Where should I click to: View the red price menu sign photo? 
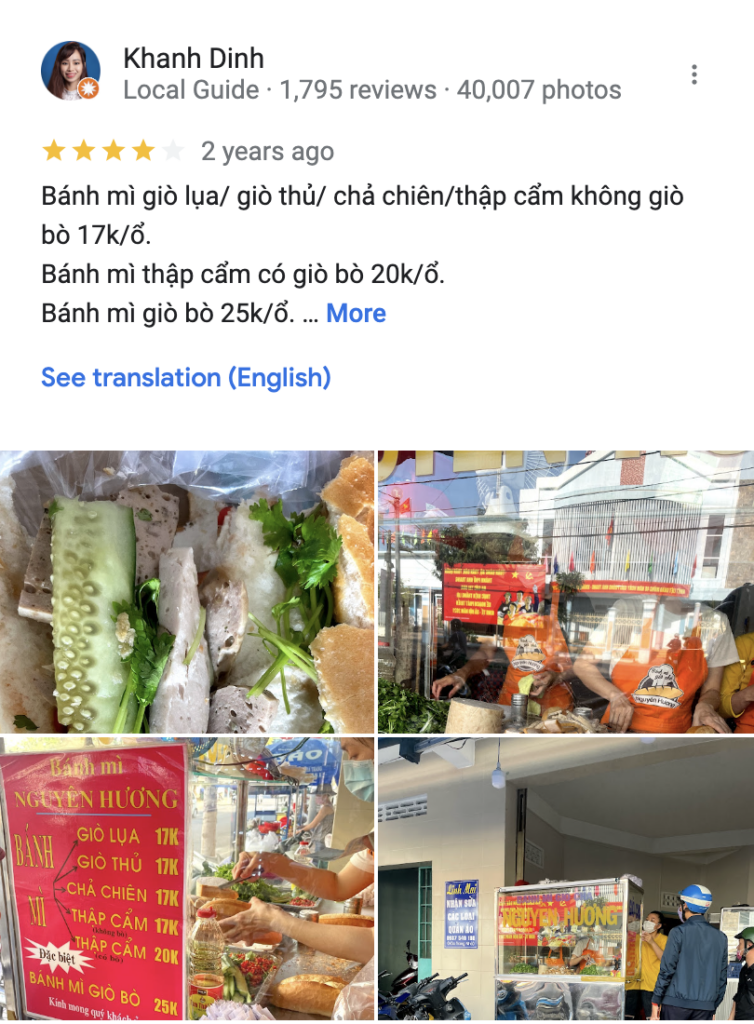[x=187, y=880]
